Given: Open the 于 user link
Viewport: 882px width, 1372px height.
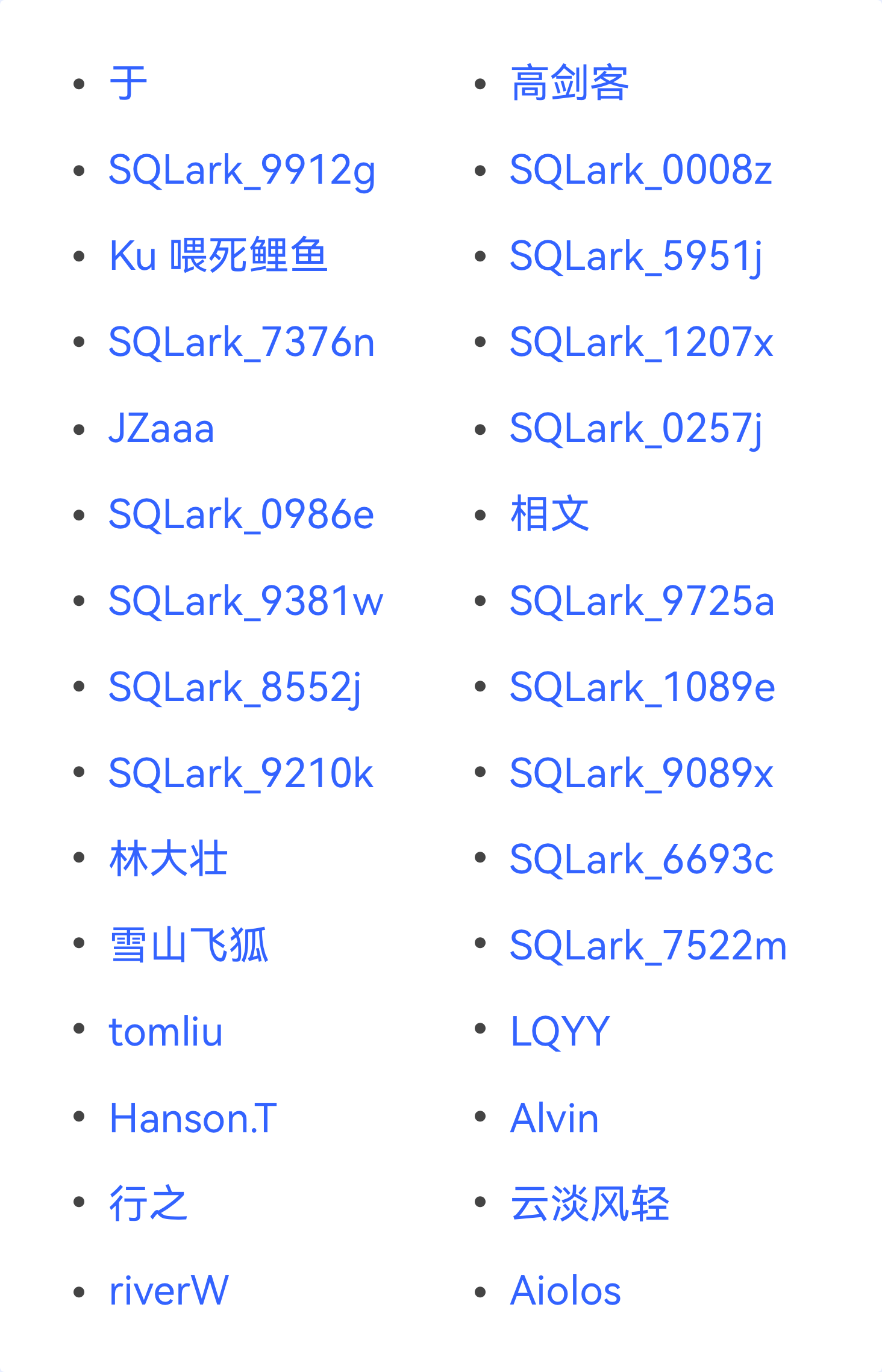Looking at the screenshot, I should (128, 84).
